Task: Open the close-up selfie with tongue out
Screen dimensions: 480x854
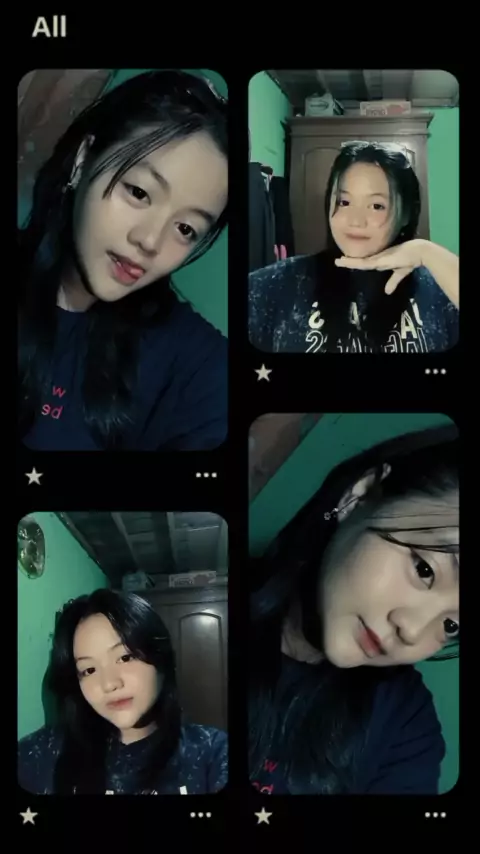Action: coord(123,260)
